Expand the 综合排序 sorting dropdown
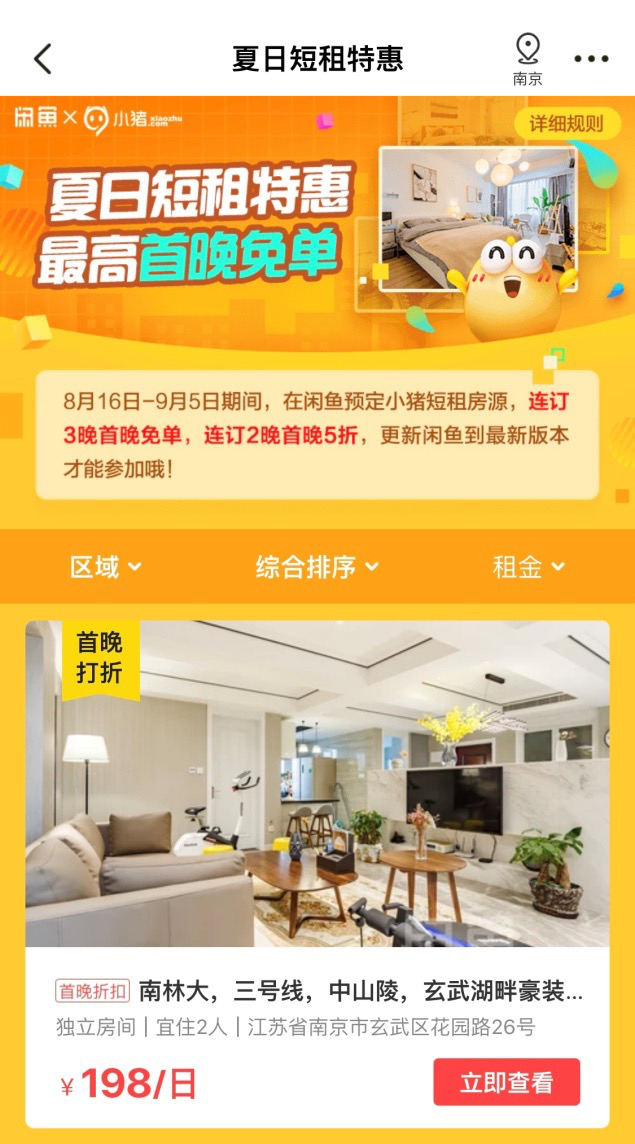 coord(317,567)
